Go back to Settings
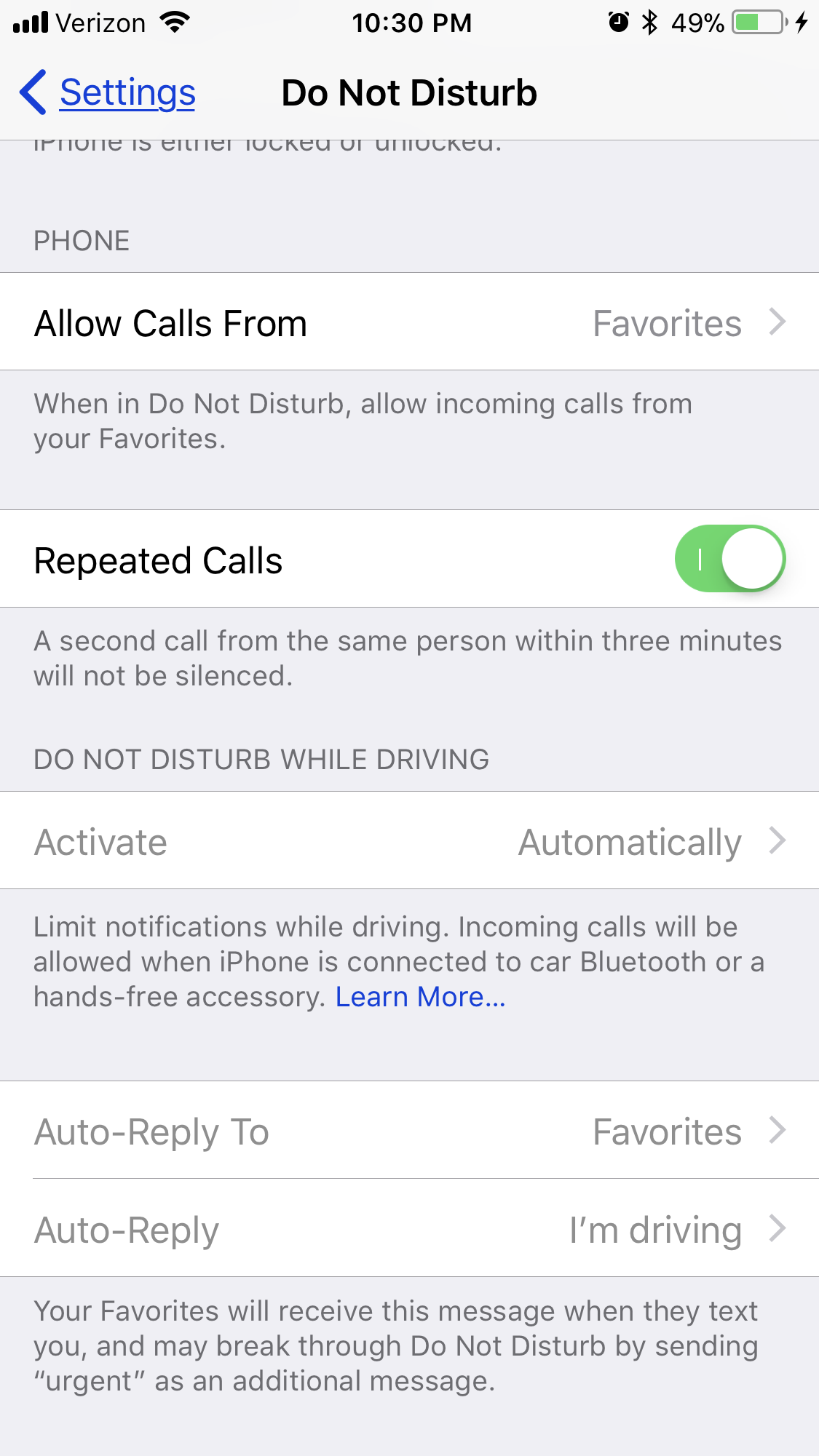The image size is (819, 1456). pos(108,92)
